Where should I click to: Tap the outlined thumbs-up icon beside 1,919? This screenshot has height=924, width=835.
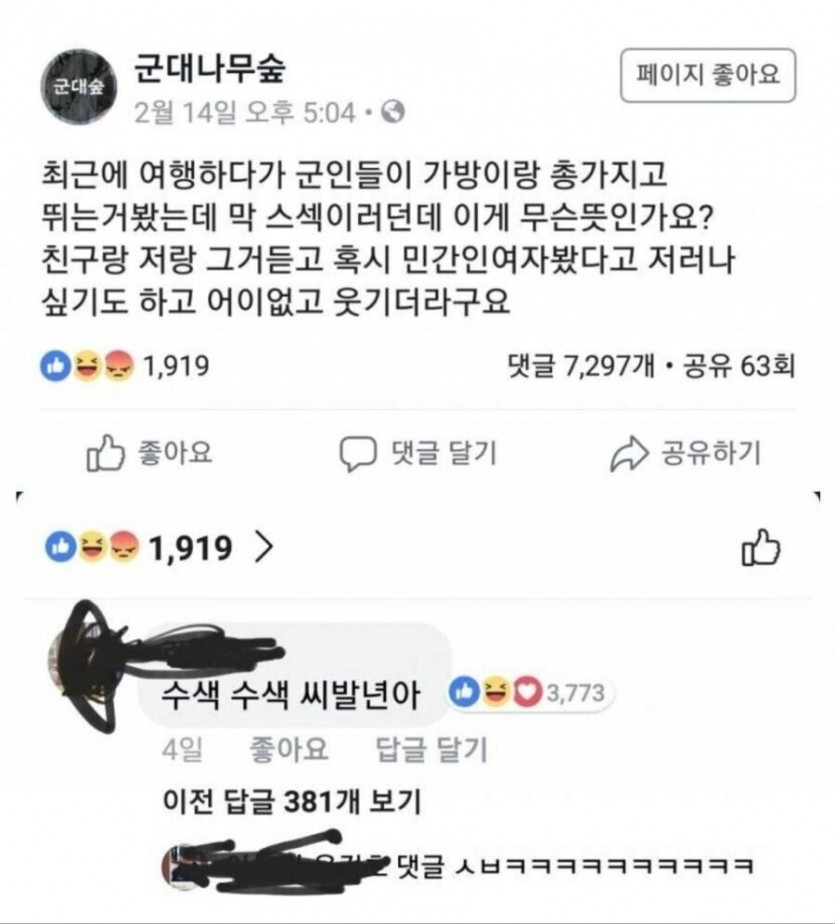pos(760,546)
